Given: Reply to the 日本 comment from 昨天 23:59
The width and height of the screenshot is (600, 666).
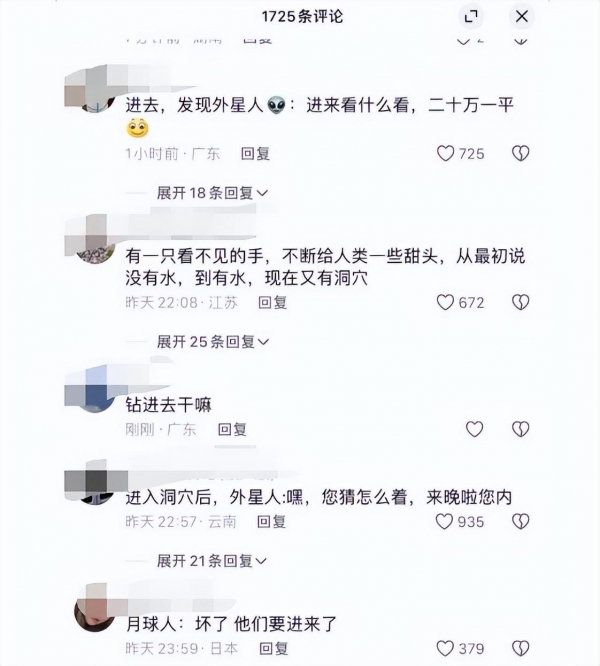Looking at the screenshot, I should (272, 649).
